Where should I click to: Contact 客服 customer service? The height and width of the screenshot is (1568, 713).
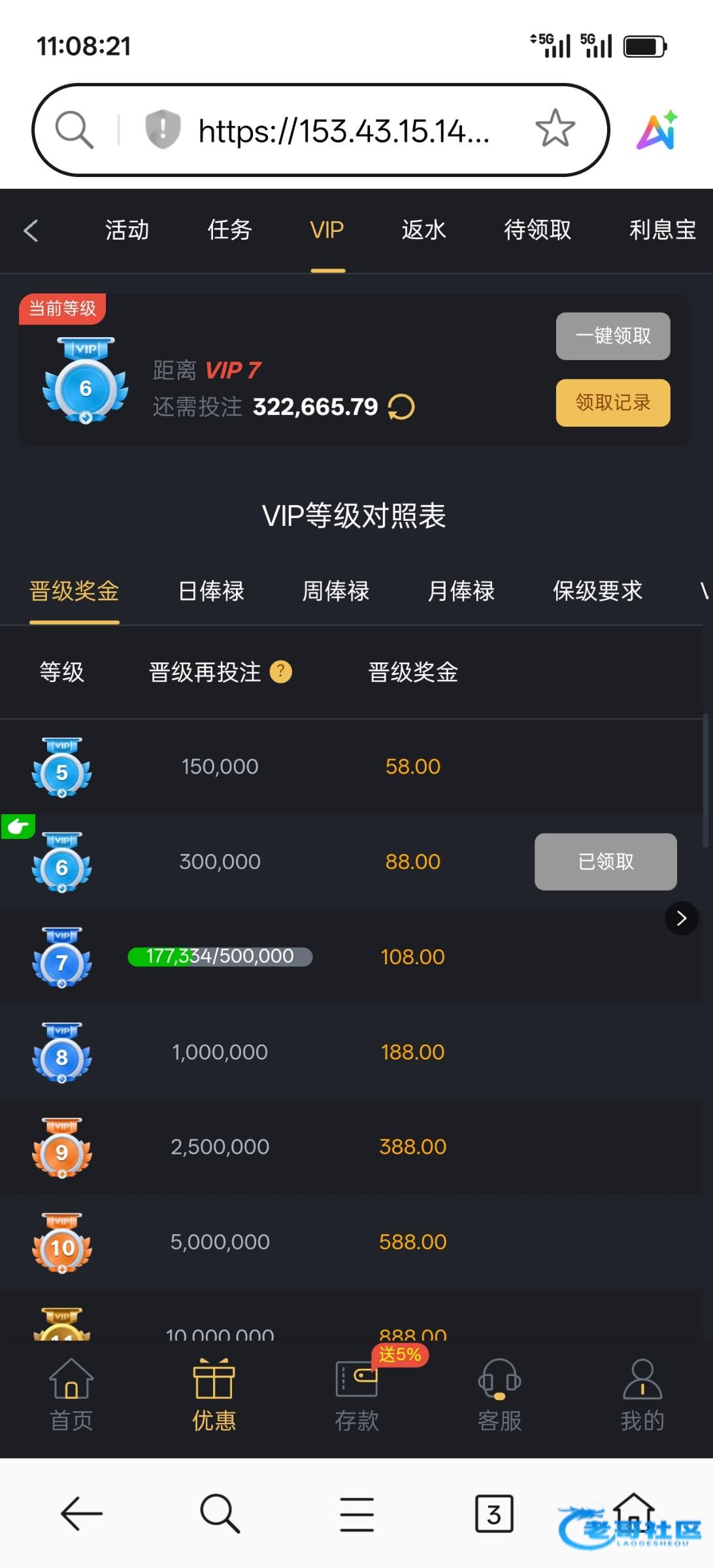tap(499, 1395)
